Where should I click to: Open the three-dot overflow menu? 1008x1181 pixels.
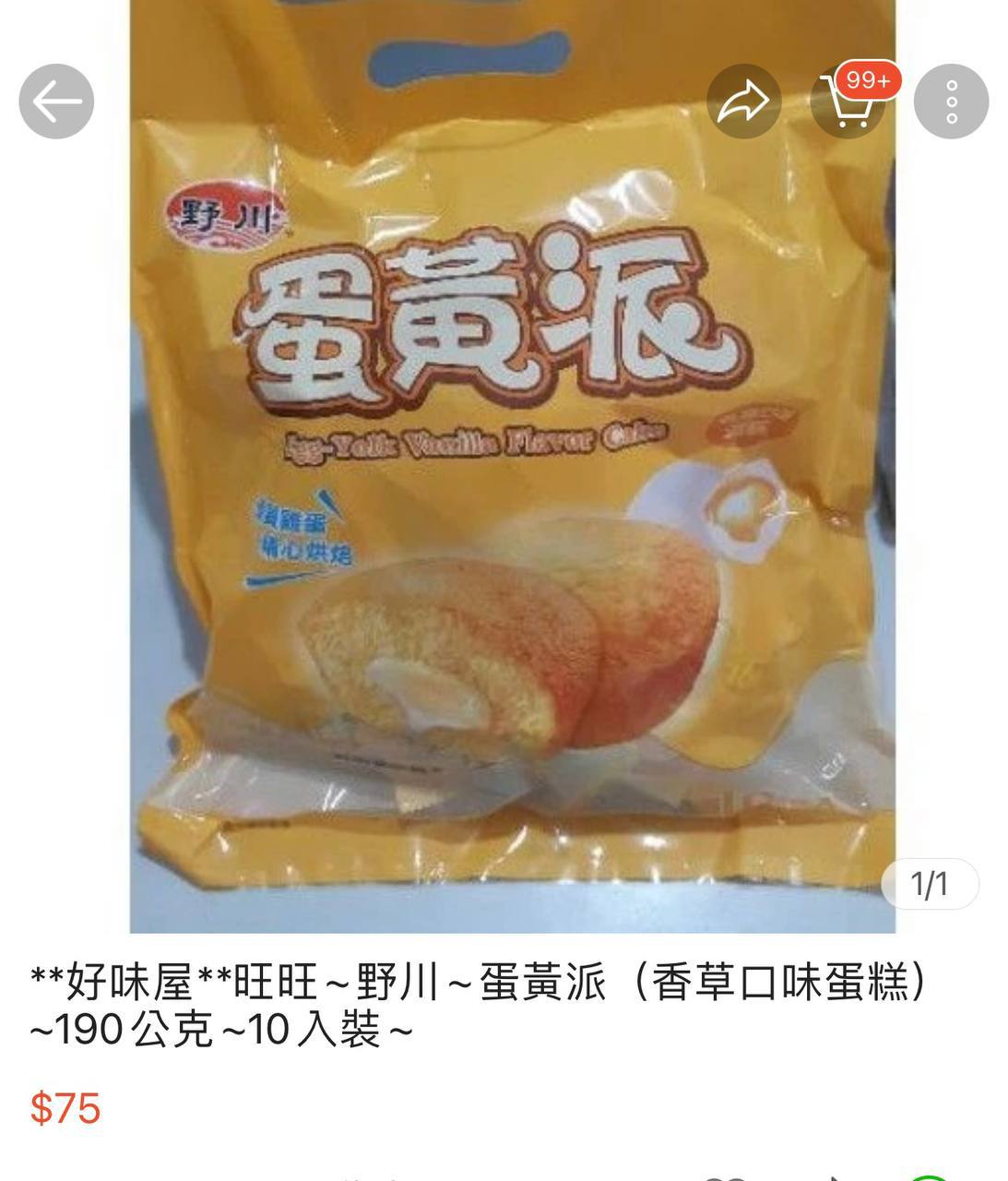(951, 102)
